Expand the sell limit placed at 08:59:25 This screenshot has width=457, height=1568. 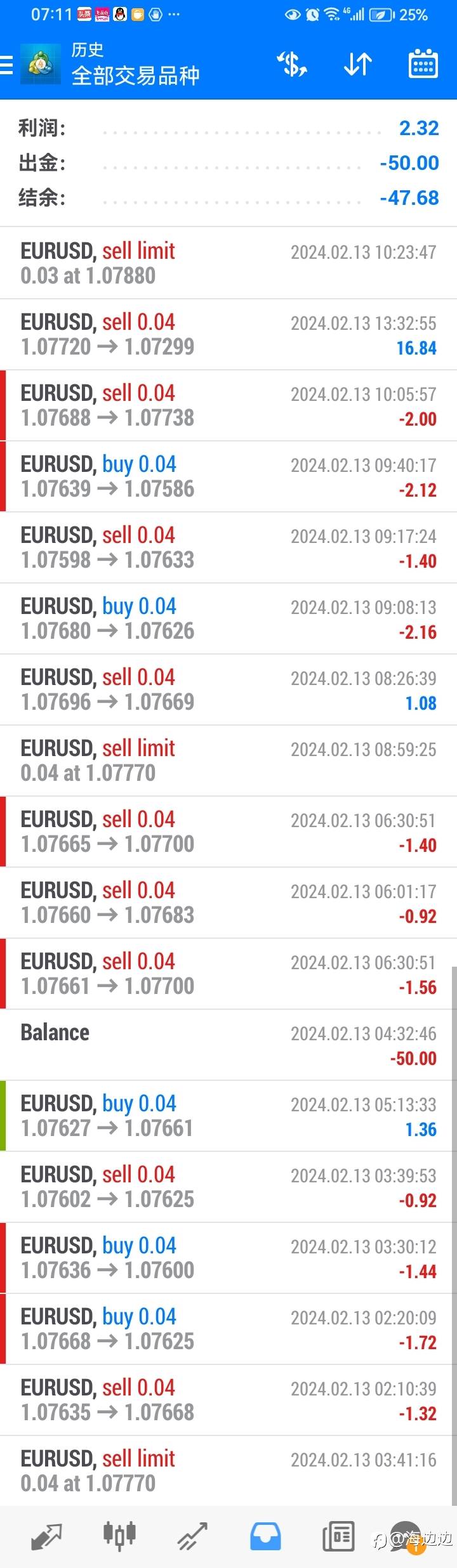pos(228,761)
